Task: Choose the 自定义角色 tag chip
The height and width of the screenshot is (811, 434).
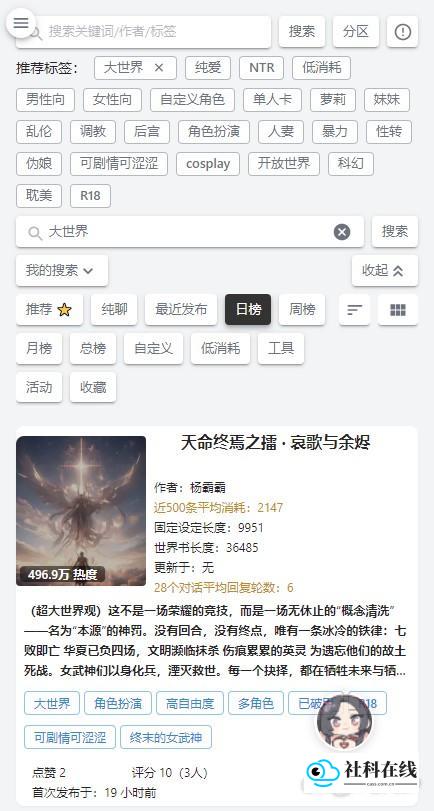Action: (x=192, y=100)
